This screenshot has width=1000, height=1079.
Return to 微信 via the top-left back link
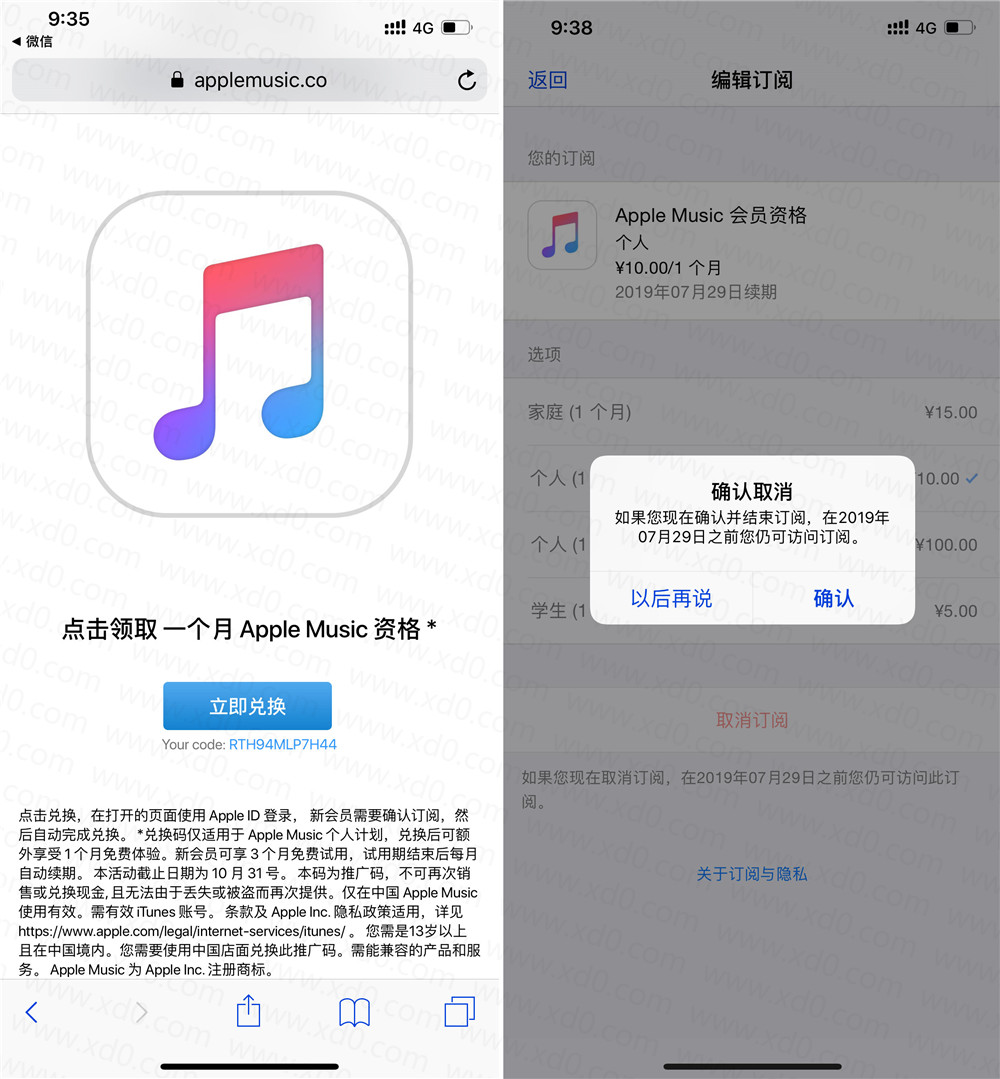click(32, 42)
